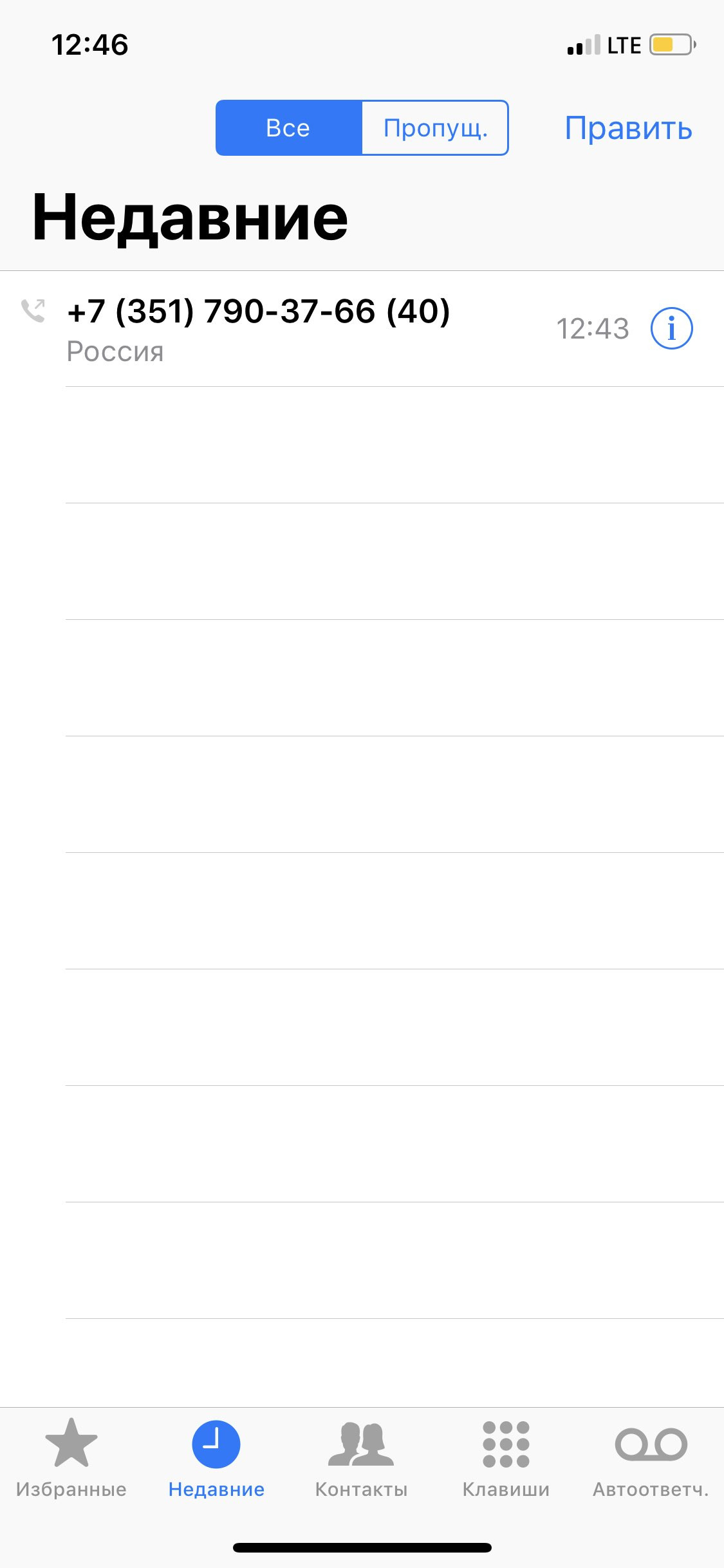Select the Все calls segment
This screenshot has height=1568, width=724.
click(289, 127)
